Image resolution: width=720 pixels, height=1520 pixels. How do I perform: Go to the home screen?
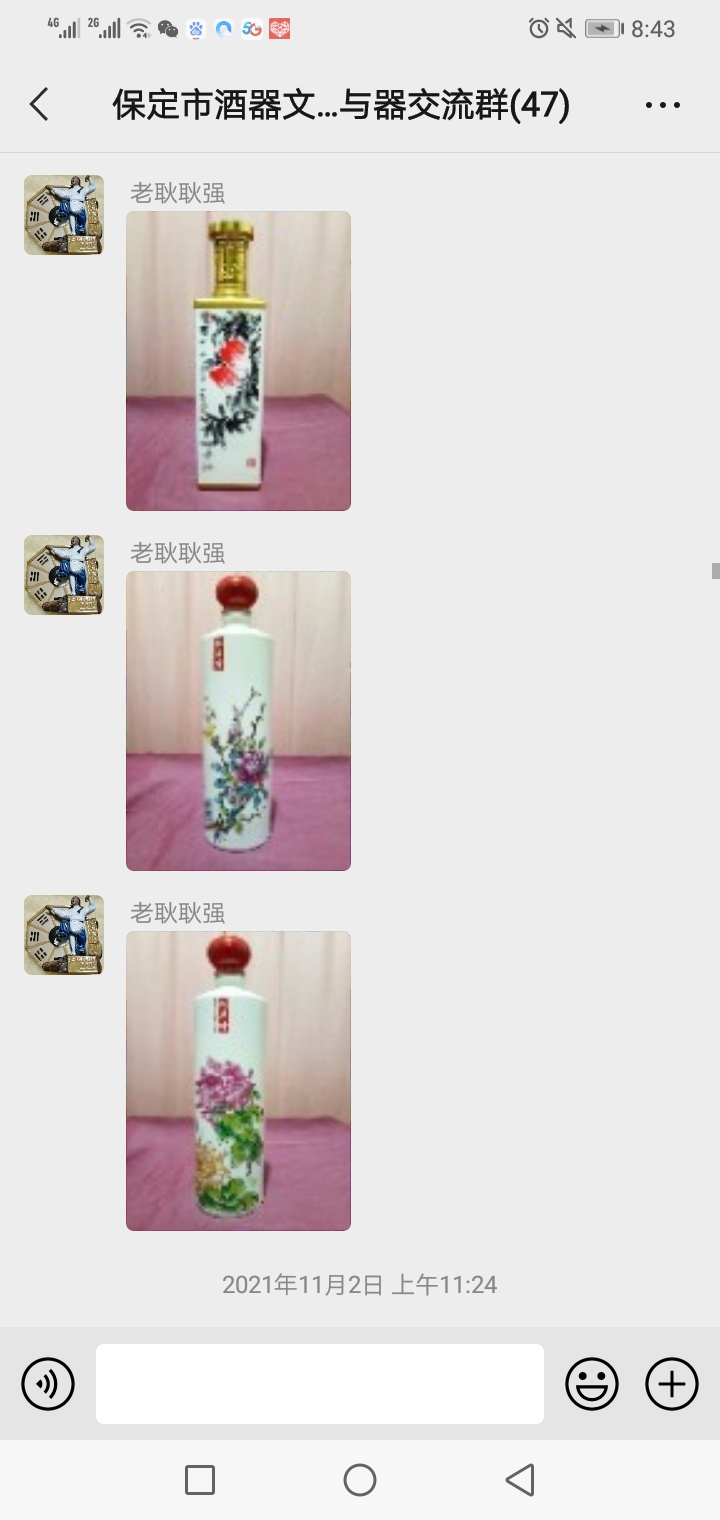pyautogui.click(x=360, y=1480)
